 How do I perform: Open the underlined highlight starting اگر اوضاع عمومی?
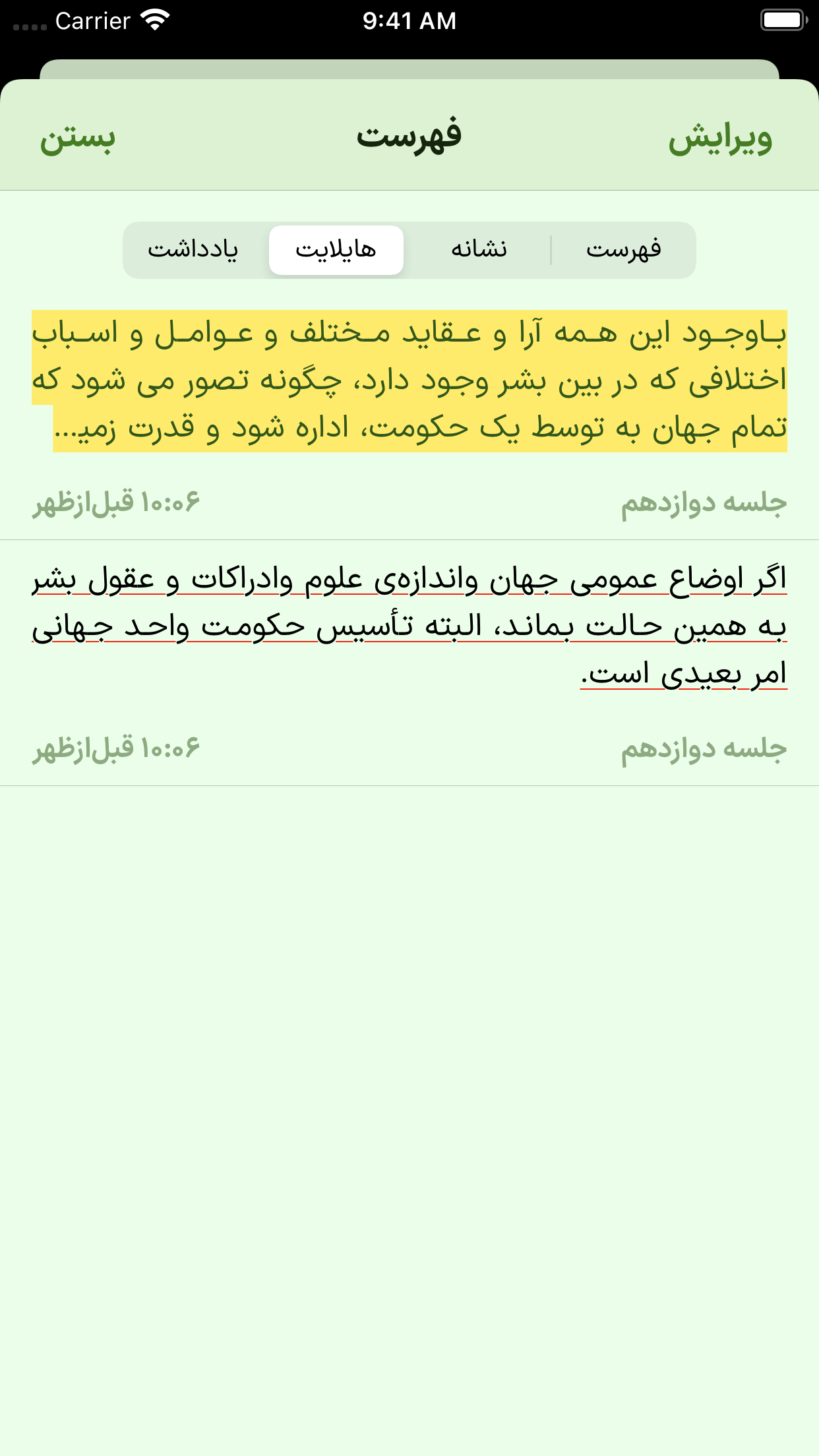click(409, 626)
